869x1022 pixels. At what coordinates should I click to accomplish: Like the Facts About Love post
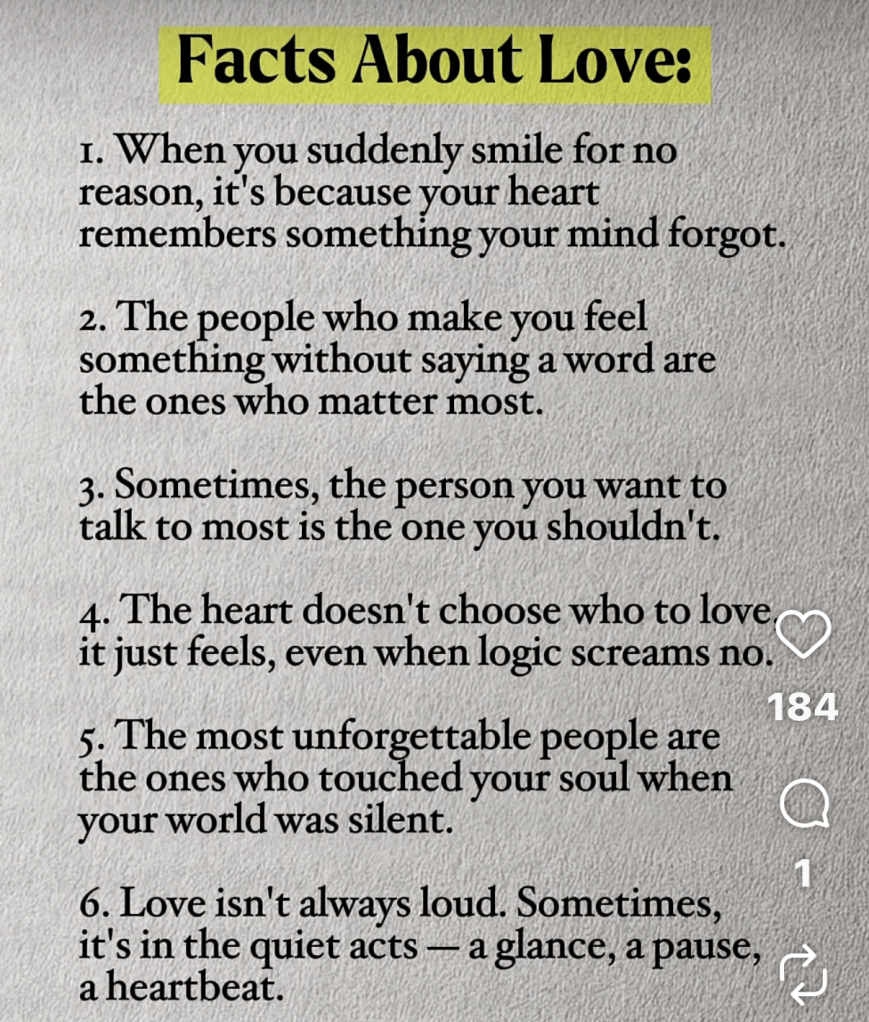804,634
